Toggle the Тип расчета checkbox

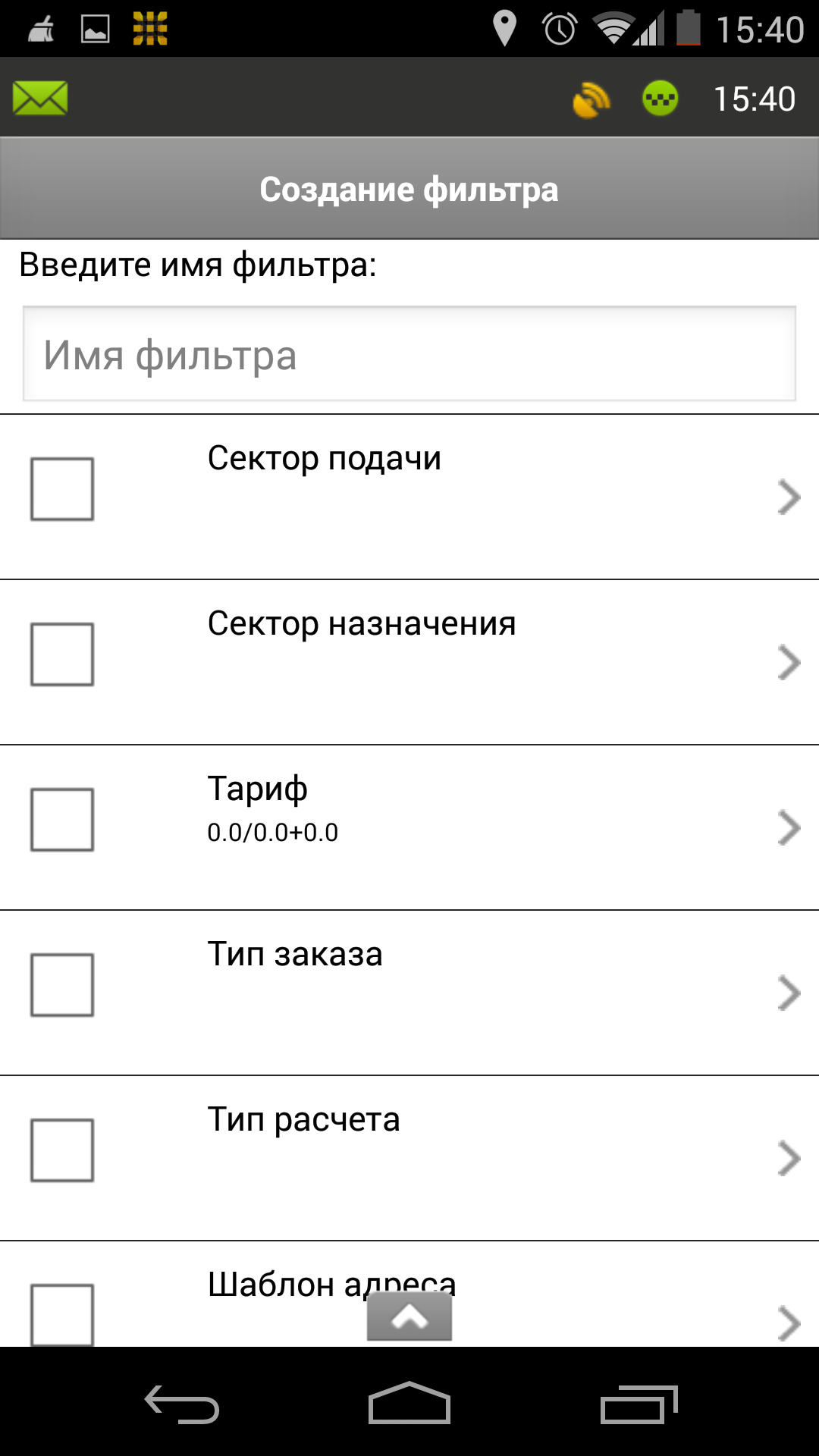coord(62,1150)
